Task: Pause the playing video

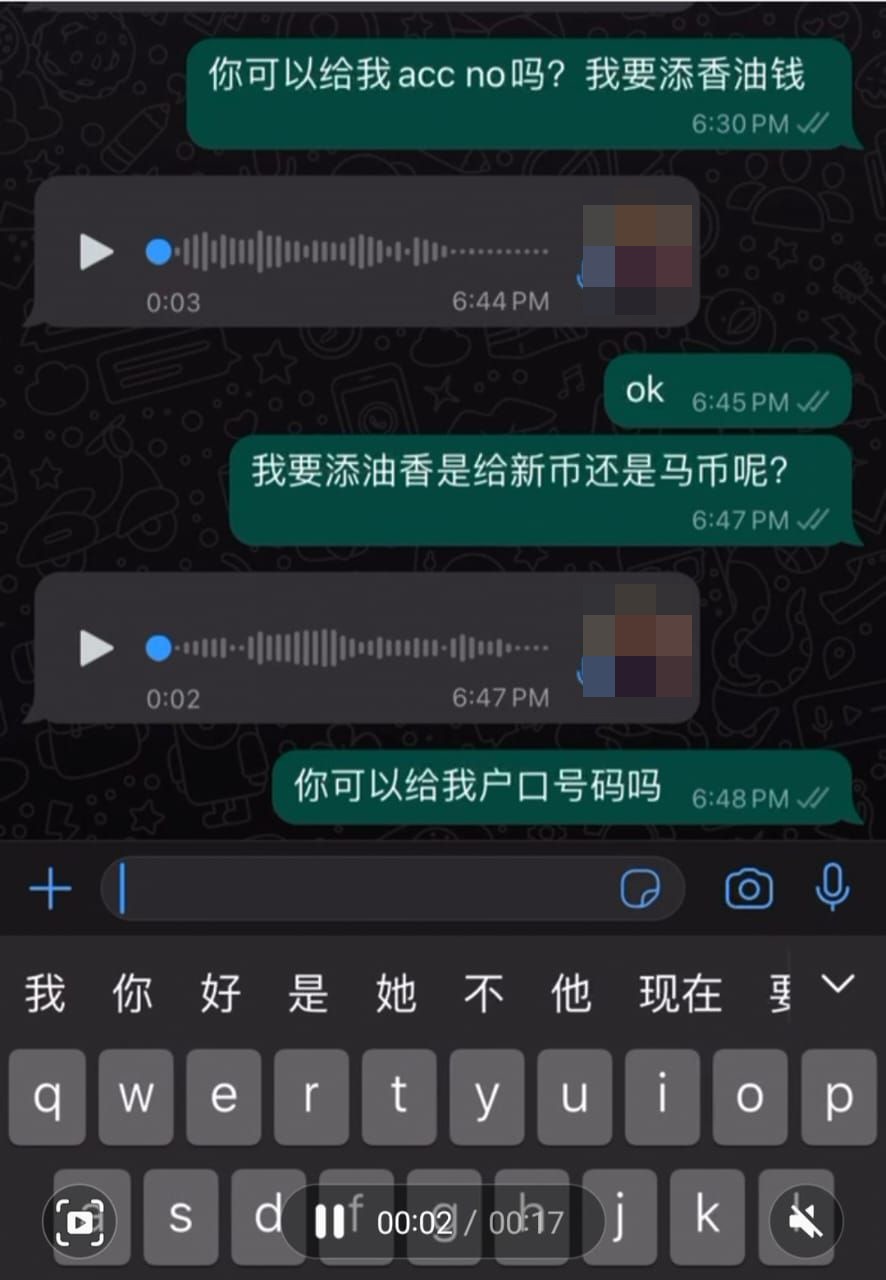Action: coord(329,1221)
